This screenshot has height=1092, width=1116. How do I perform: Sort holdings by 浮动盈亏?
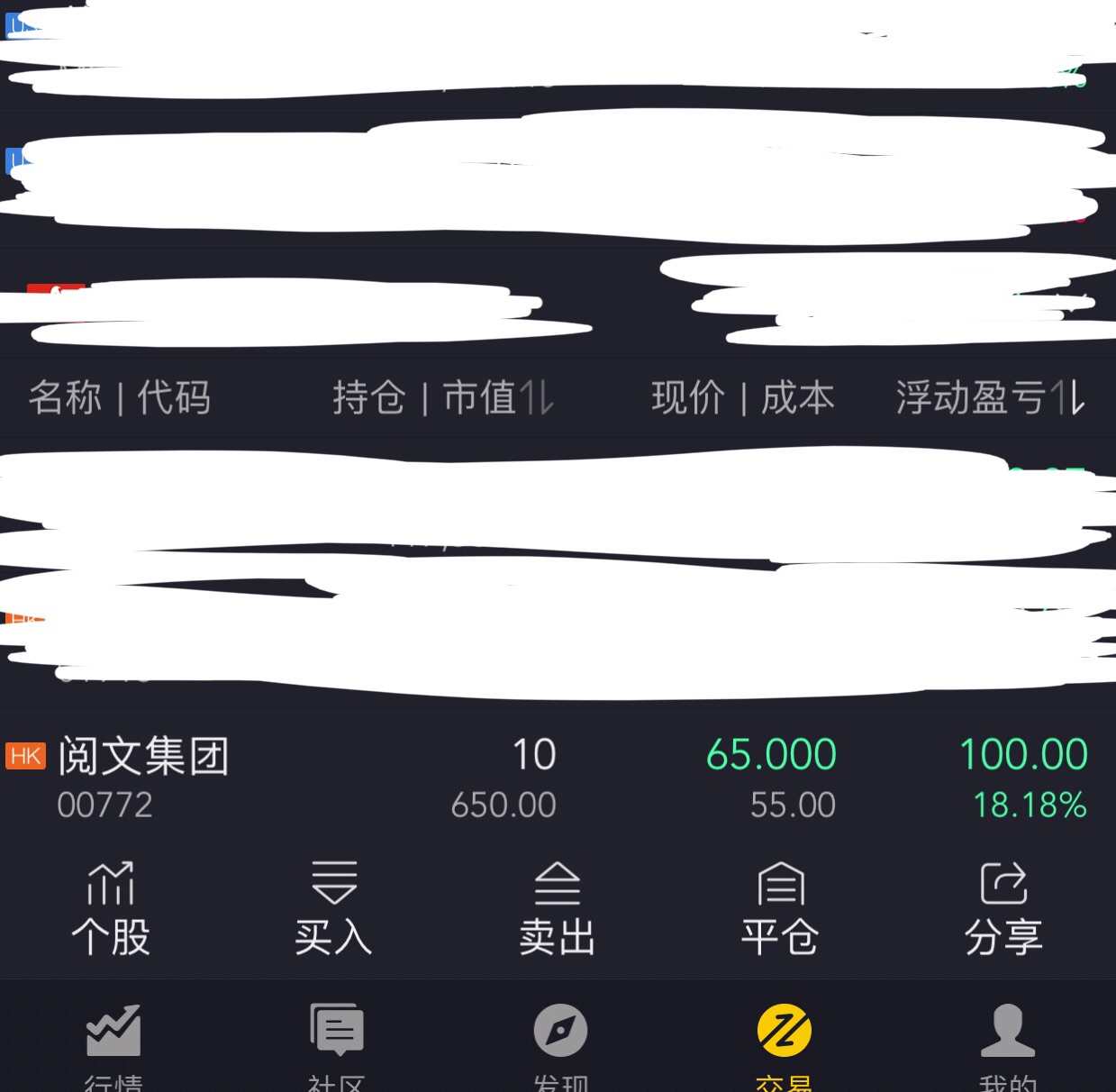(989, 397)
